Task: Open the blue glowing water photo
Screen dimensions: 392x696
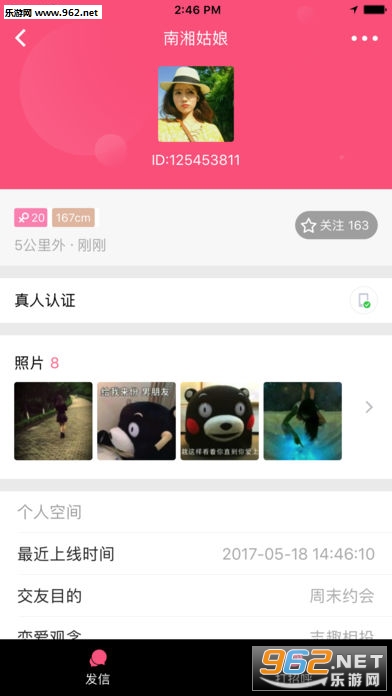Action: coord(303,421)
